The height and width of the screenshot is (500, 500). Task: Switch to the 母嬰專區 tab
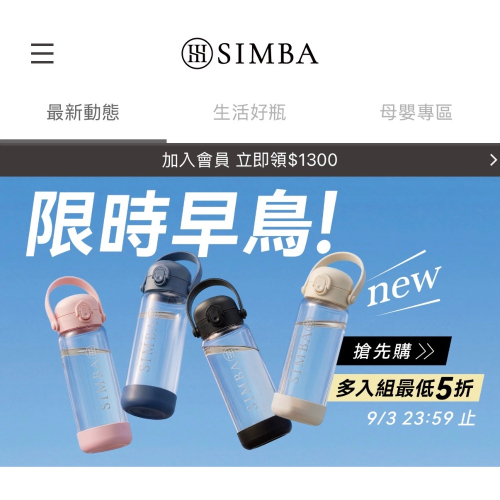416,112
